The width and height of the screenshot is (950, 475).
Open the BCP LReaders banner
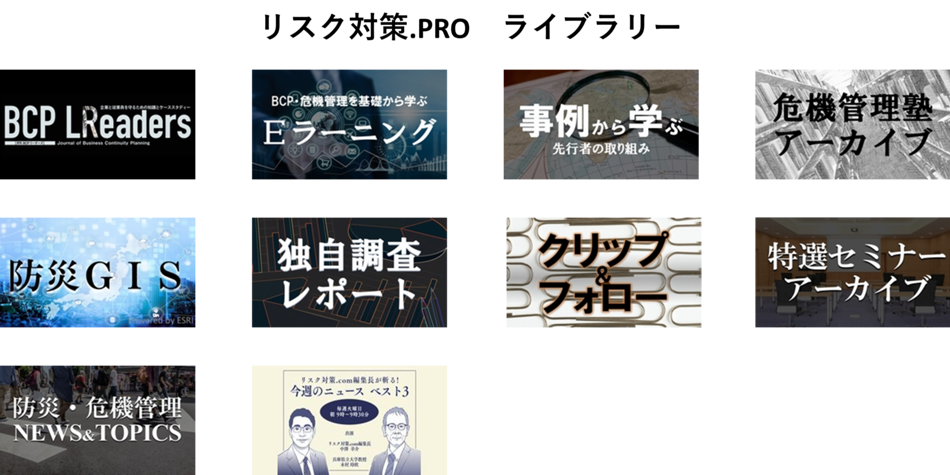coord(97,124)
